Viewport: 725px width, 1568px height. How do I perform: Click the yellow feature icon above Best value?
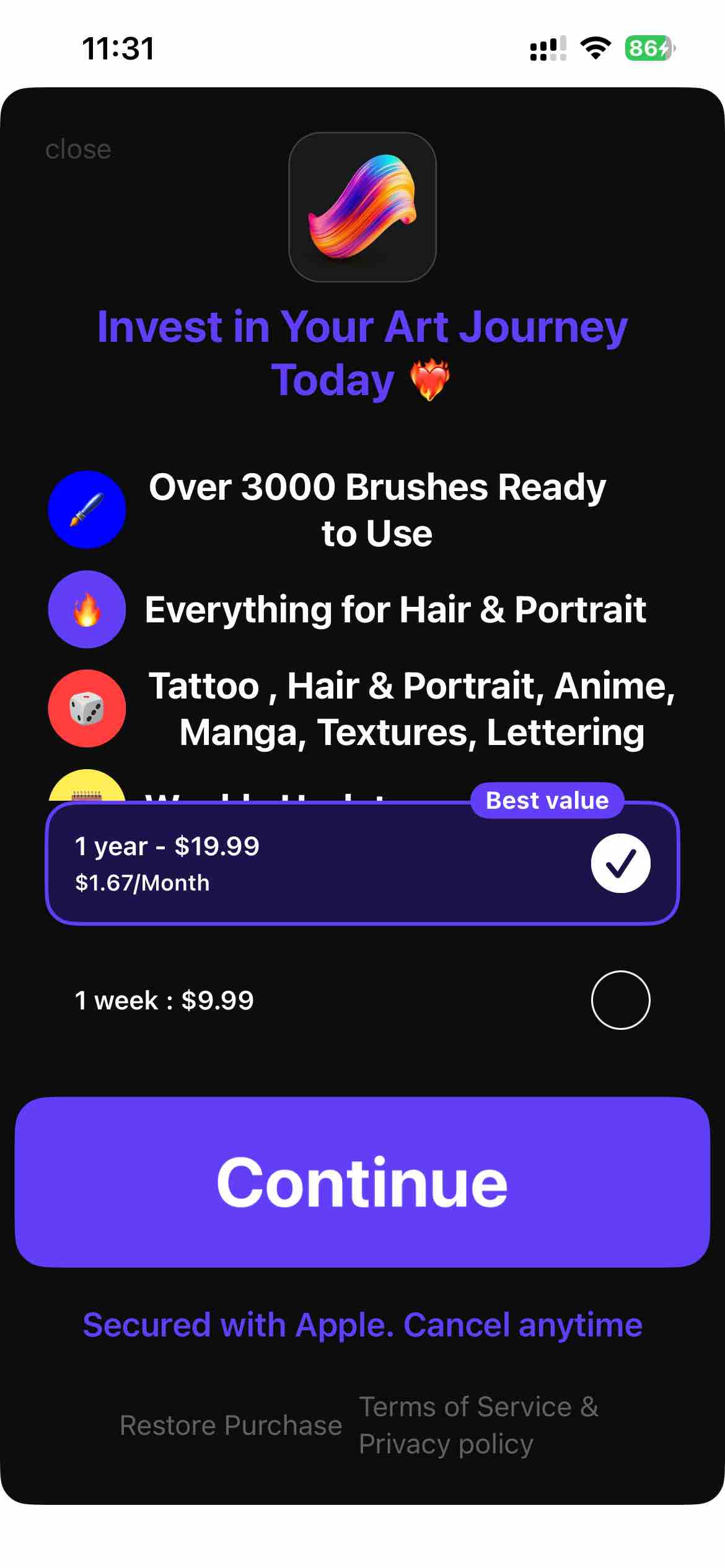pos(87,796)
